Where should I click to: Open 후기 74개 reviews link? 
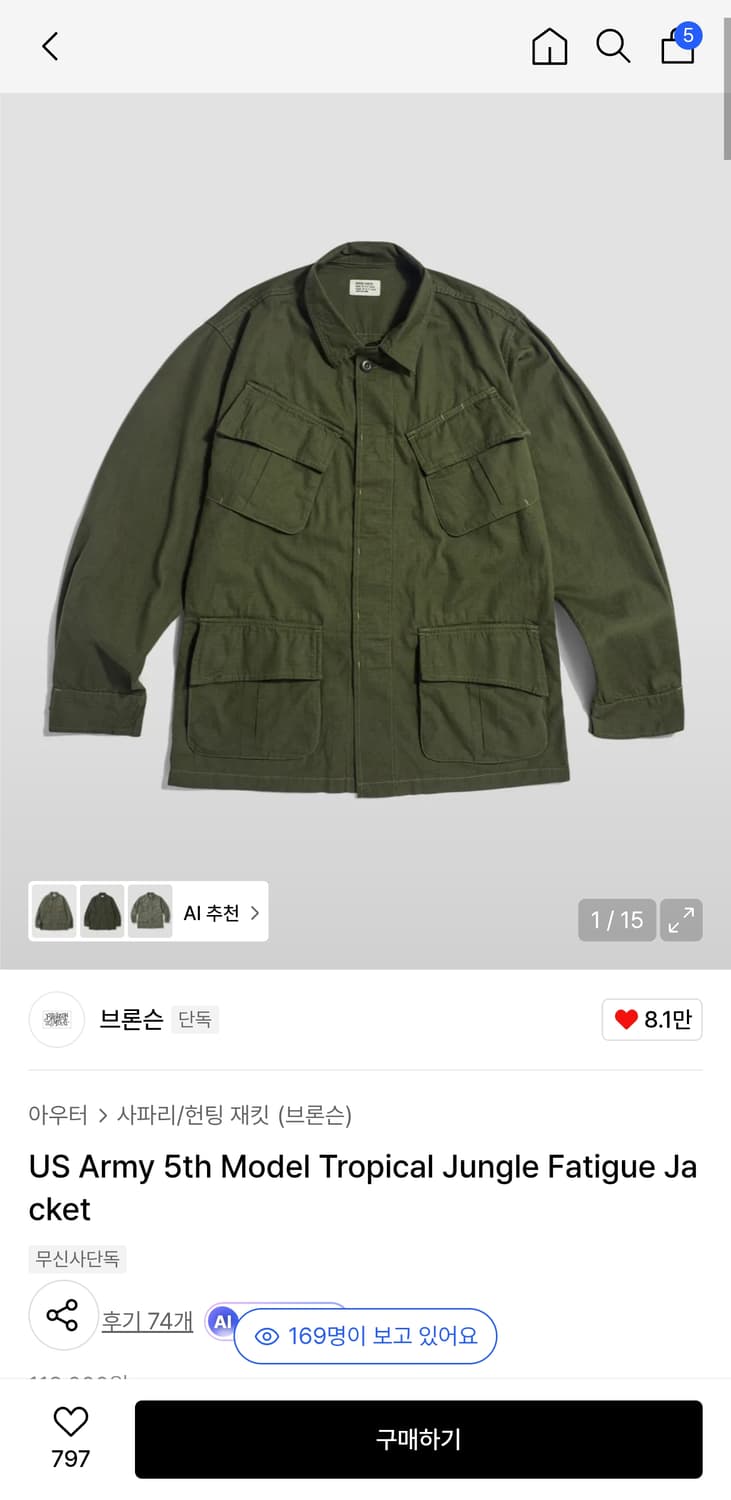pyautogui.click(x=146, y=1321)
